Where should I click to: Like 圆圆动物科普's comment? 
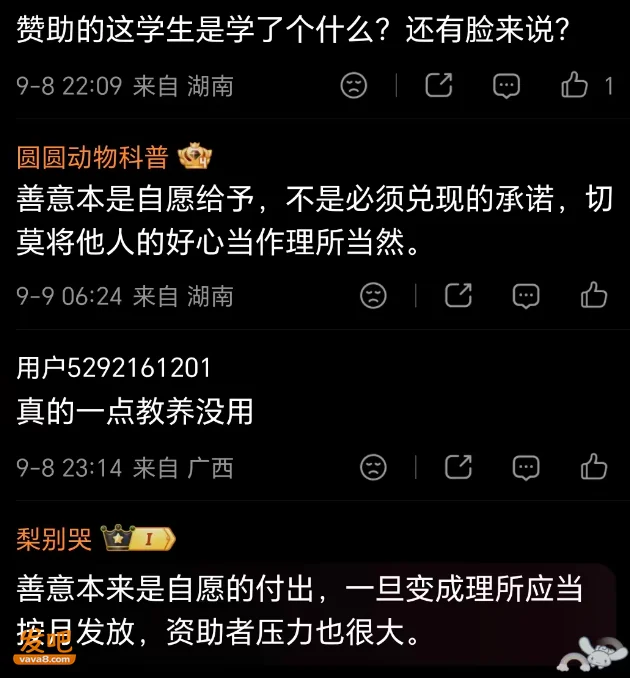594,295
